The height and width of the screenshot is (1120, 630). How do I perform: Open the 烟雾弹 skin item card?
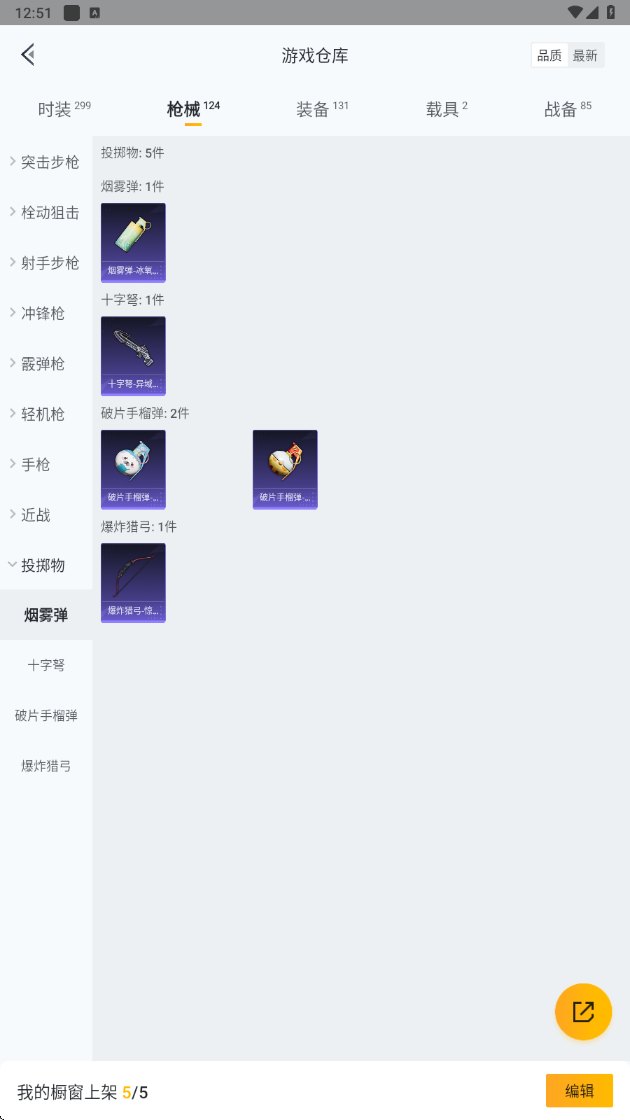(x=133, y=242)
